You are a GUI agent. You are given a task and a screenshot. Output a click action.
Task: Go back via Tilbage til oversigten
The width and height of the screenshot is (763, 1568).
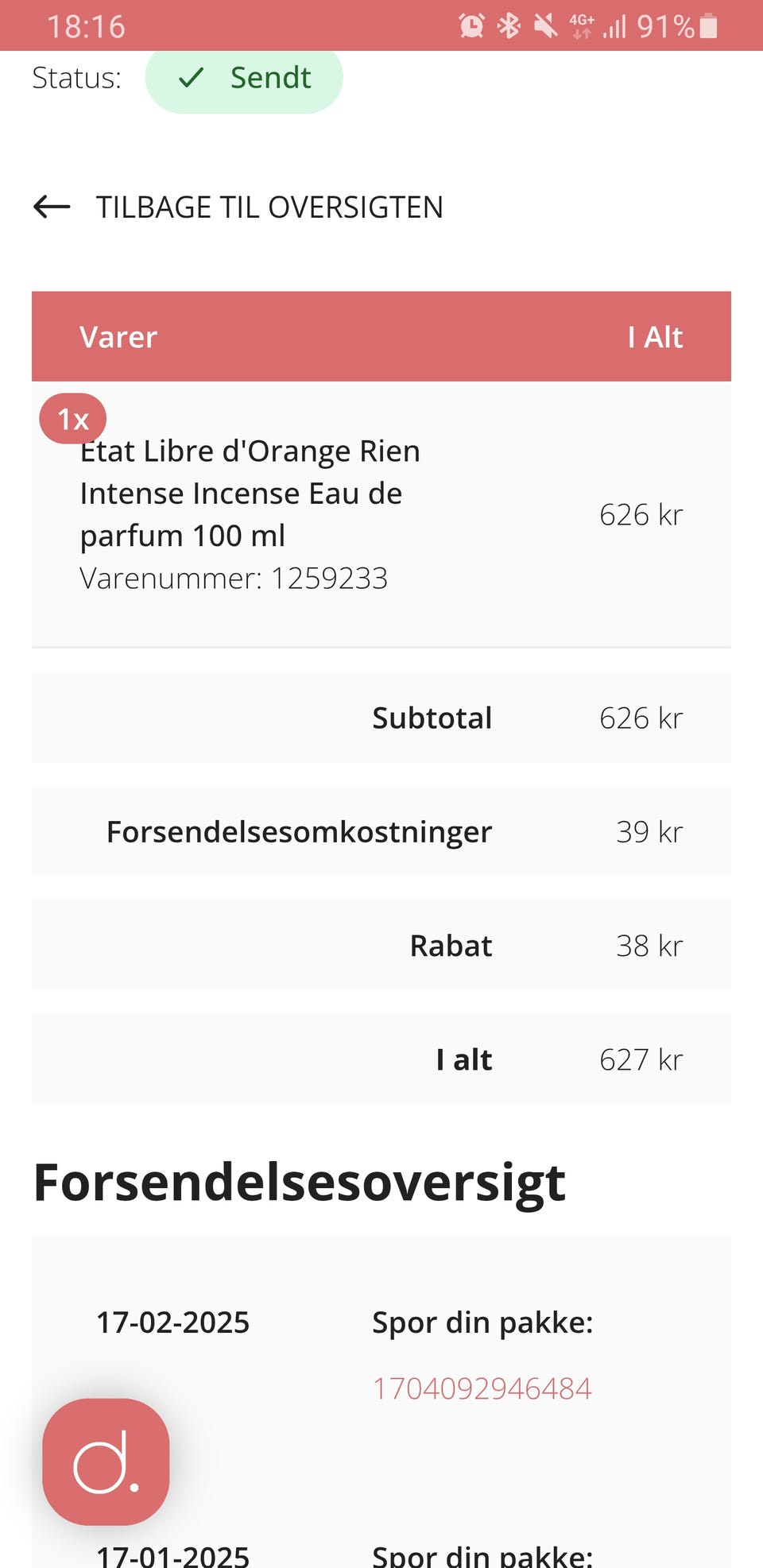(238, 207)
